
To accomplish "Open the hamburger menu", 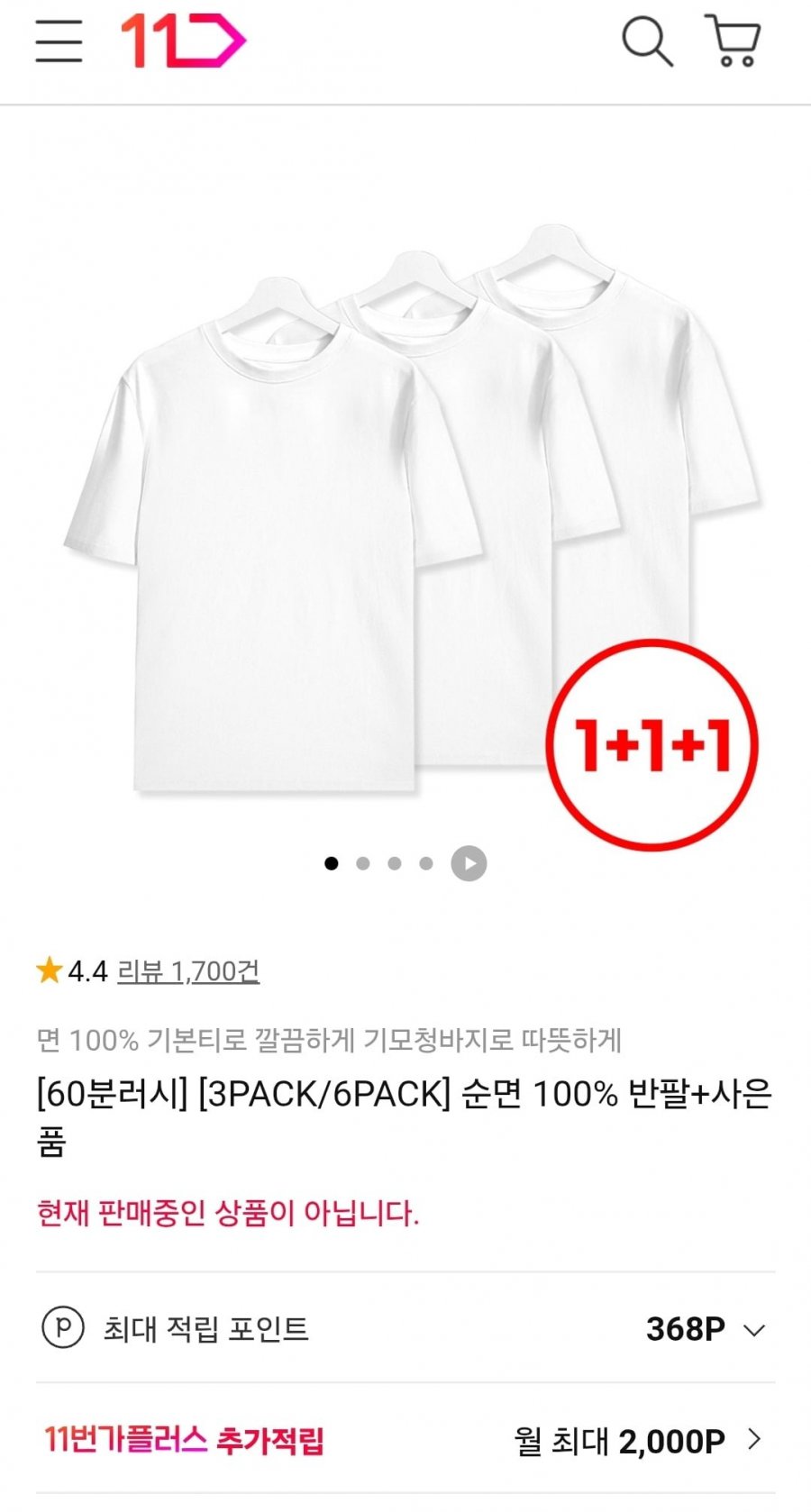I will click(59, 41).
